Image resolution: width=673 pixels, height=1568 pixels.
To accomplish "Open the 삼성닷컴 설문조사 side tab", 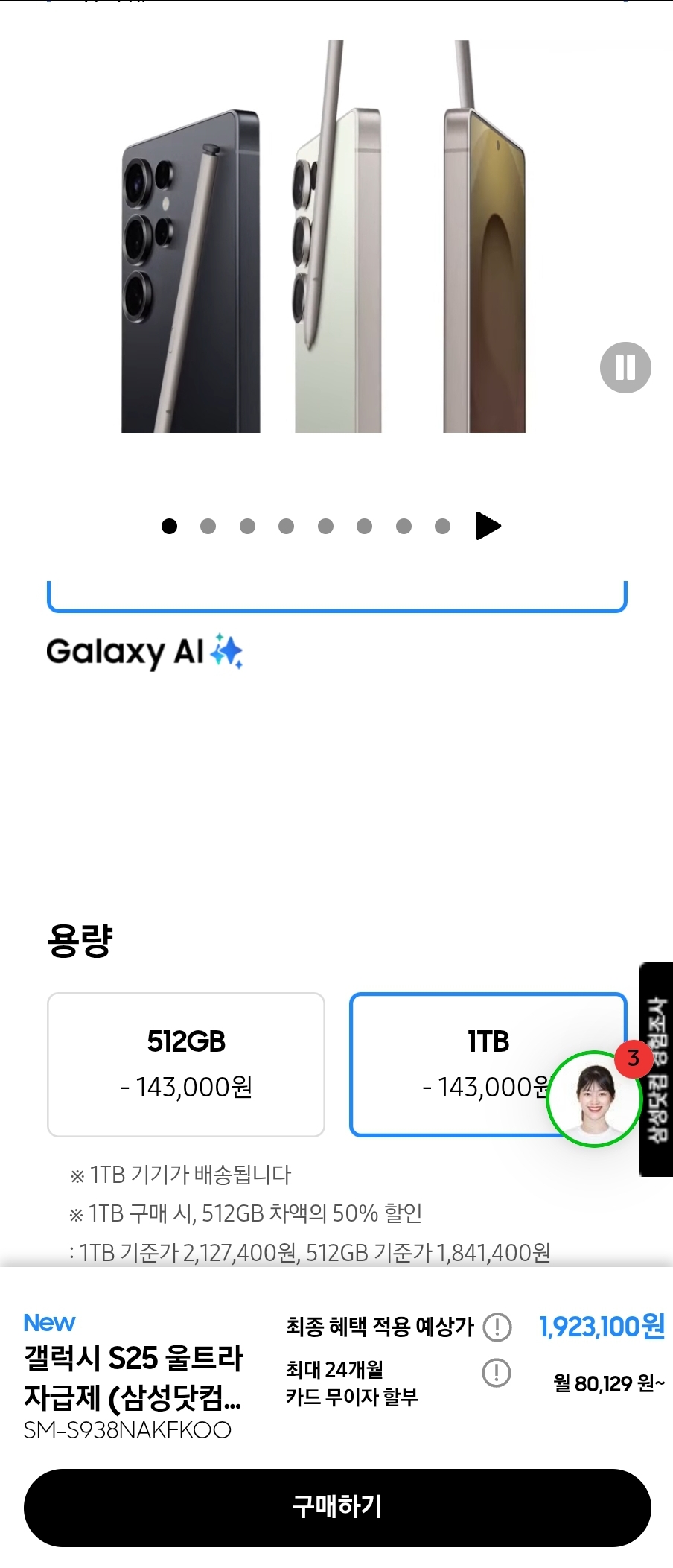I will click(x=656, y=1069).
